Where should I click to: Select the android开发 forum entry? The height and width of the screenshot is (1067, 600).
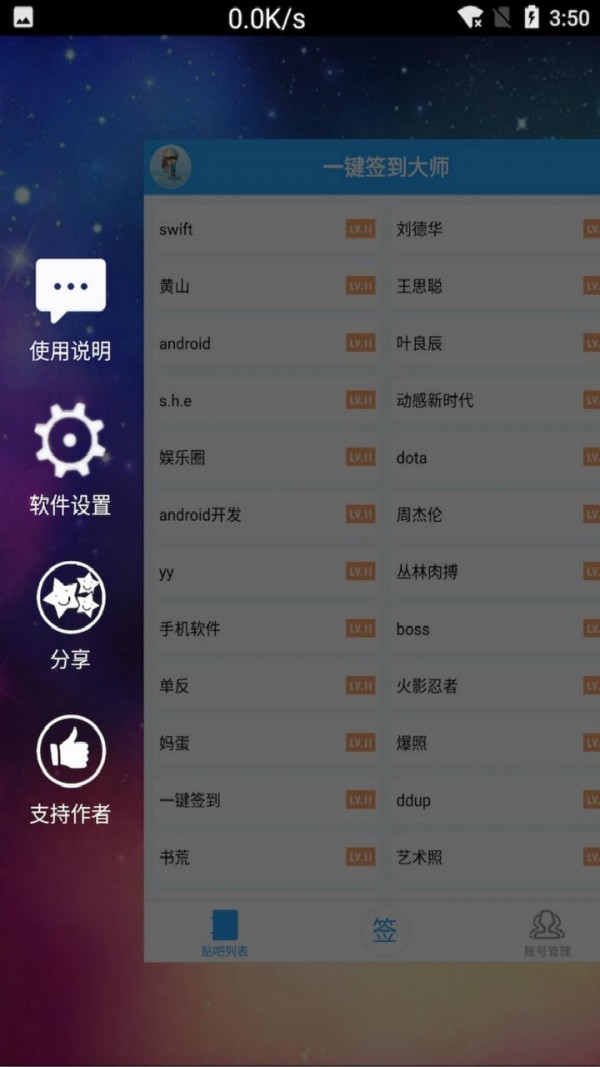262,515
